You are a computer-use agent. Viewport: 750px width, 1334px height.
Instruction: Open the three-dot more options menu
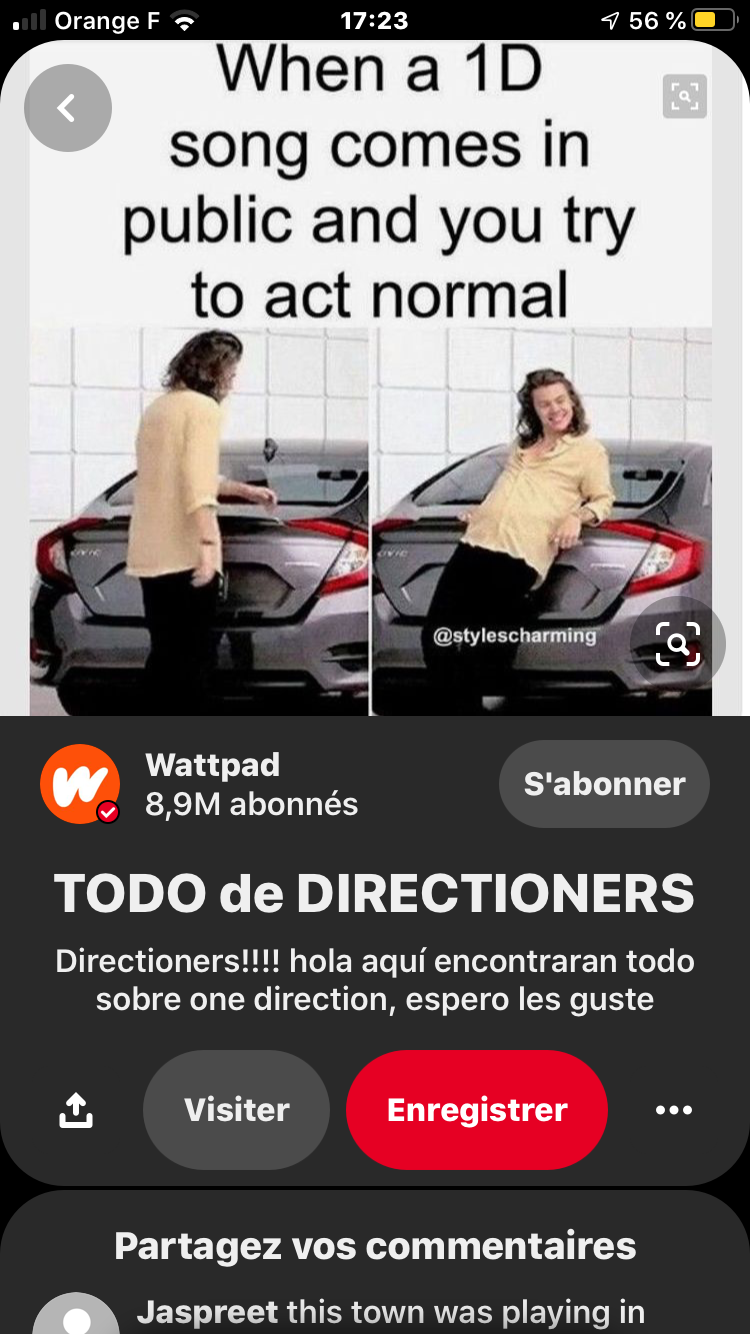[673, 1110]
